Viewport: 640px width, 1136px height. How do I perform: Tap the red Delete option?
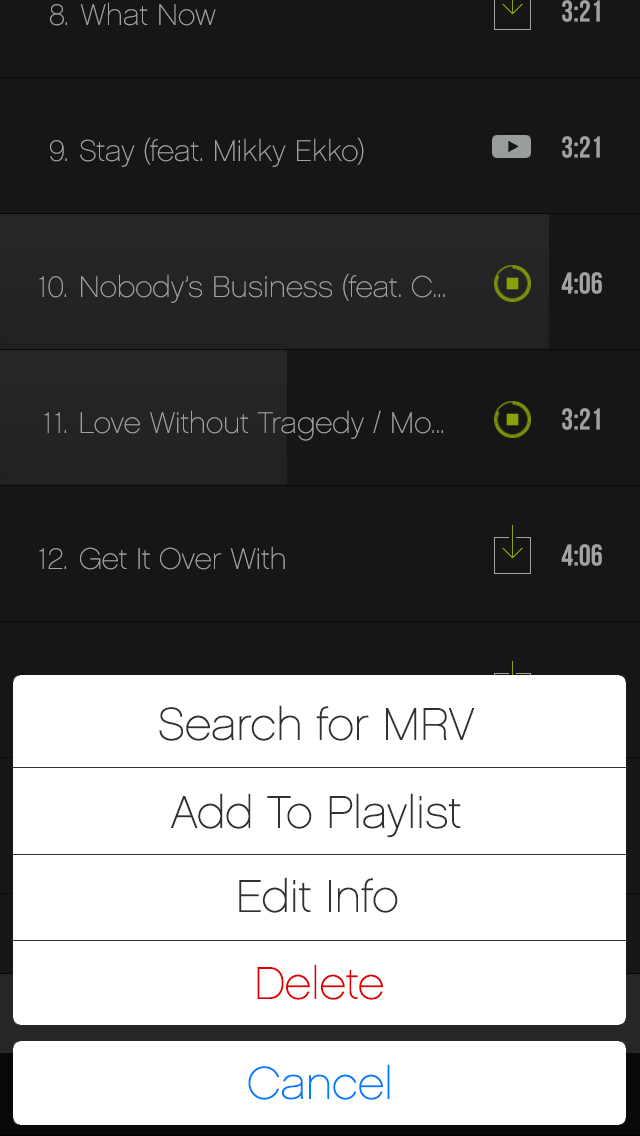tap(318, 983)
